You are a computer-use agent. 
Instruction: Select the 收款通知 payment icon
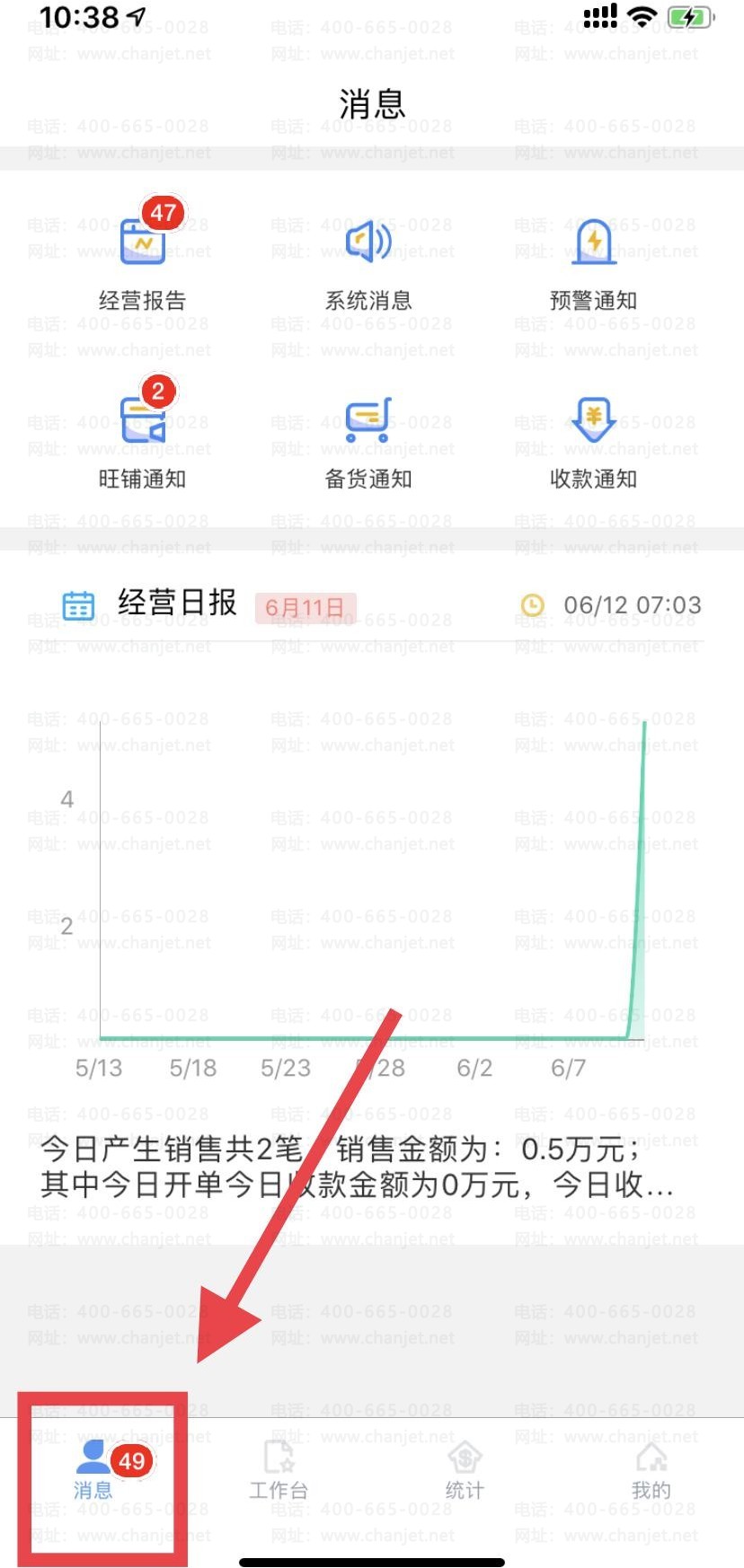point(595,422)
